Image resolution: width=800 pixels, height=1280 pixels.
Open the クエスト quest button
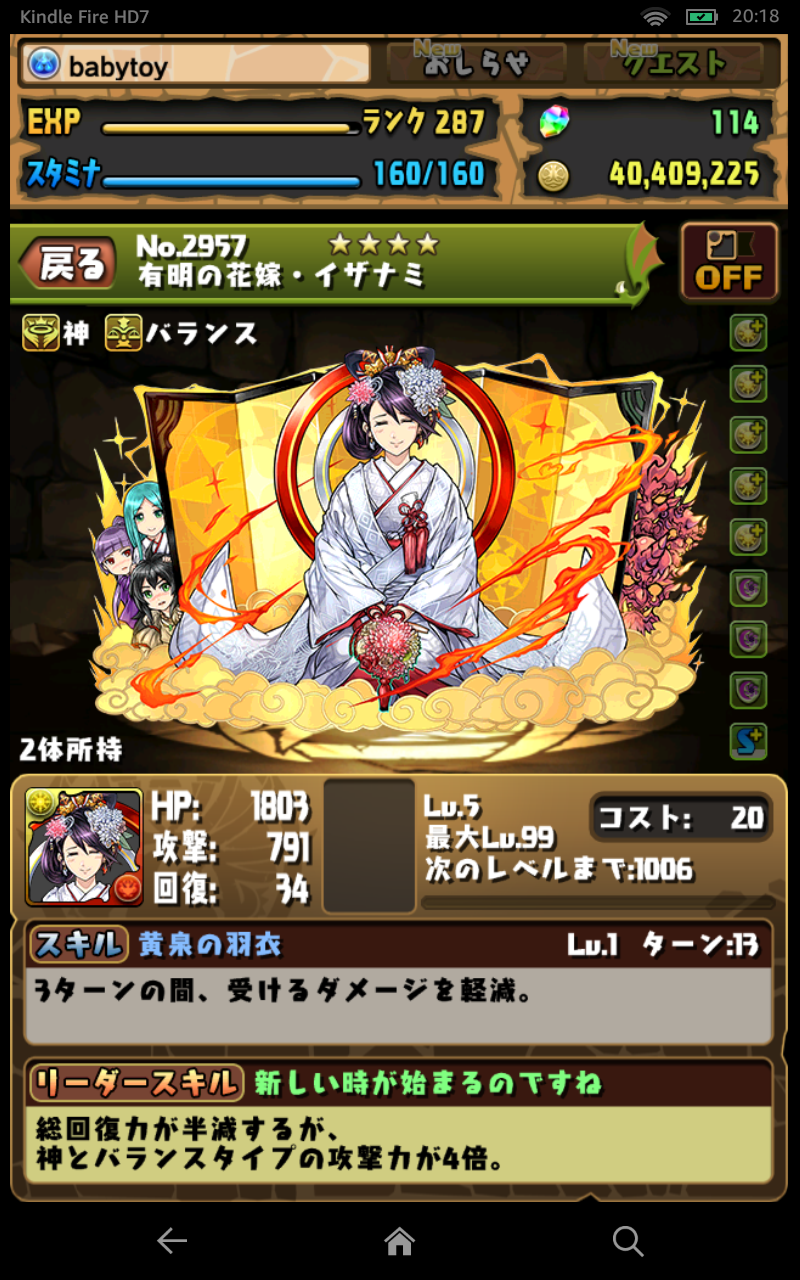pos(673,63)
